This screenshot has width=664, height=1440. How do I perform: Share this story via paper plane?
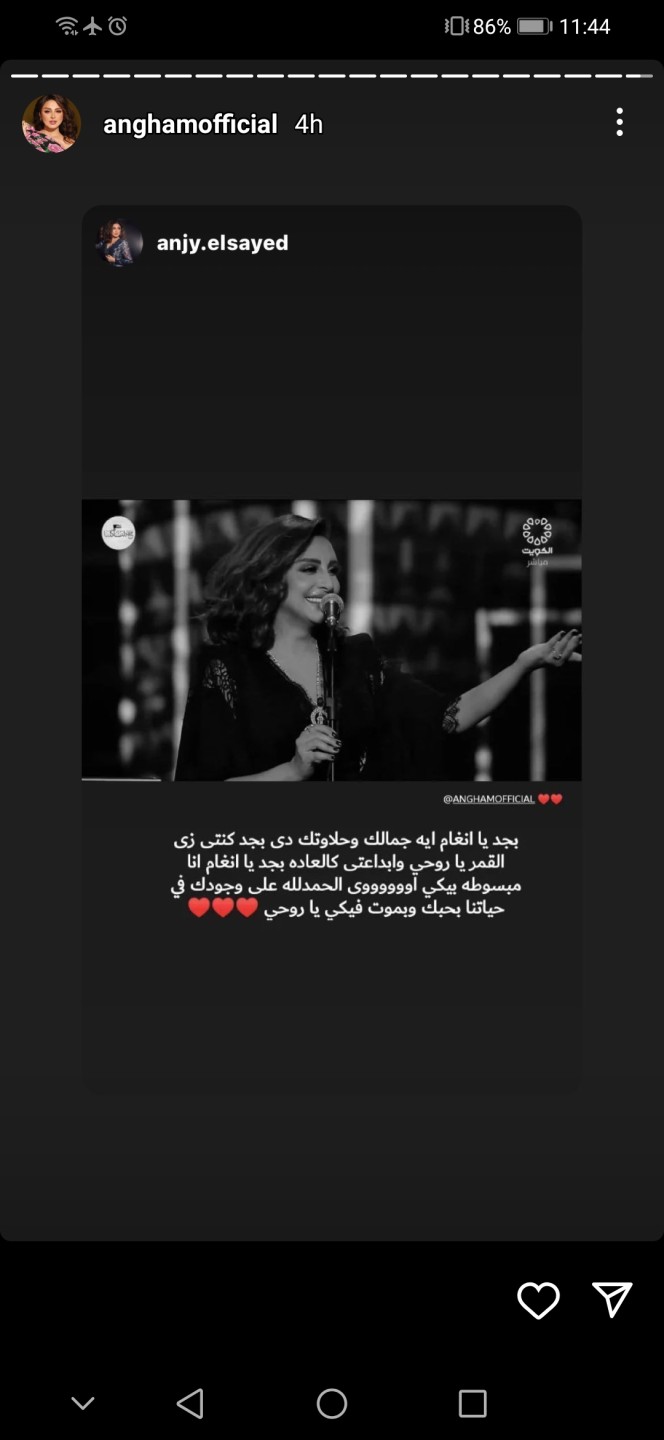(612, 1299)
